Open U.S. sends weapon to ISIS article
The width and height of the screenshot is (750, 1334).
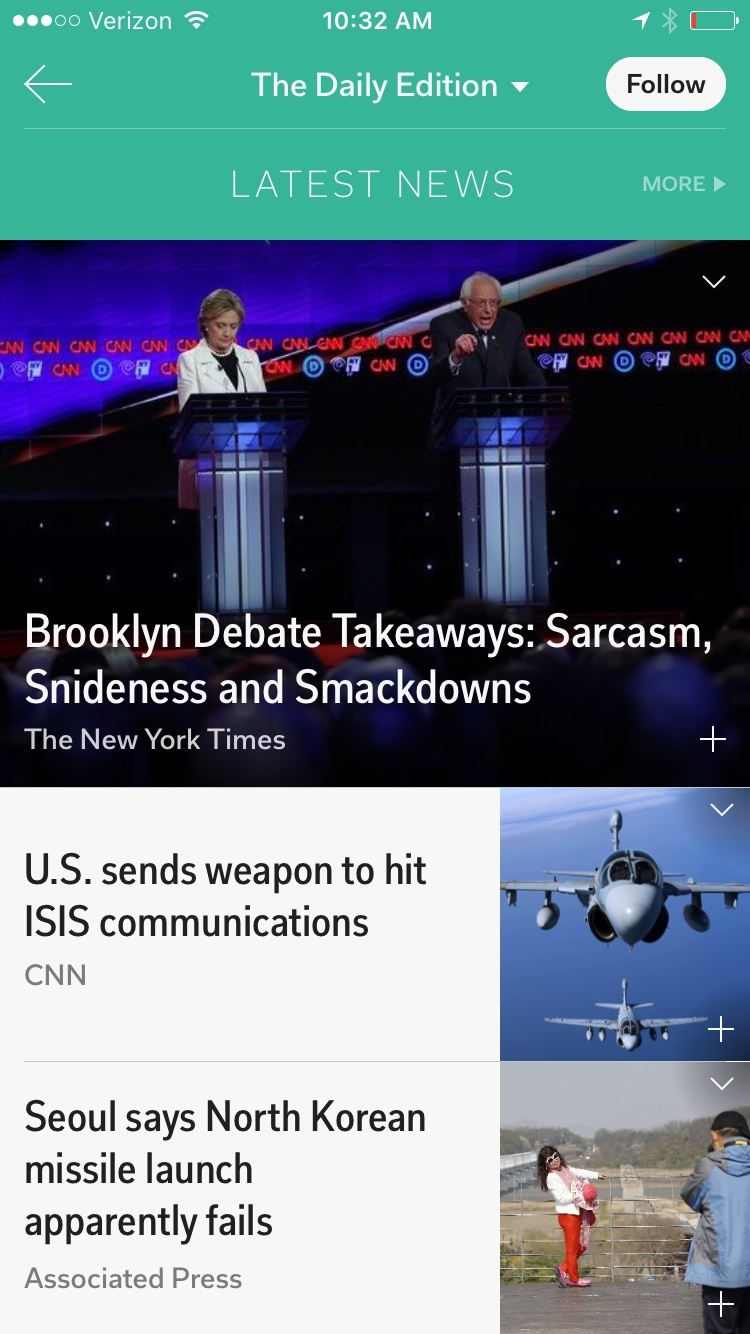click(226, 896)
